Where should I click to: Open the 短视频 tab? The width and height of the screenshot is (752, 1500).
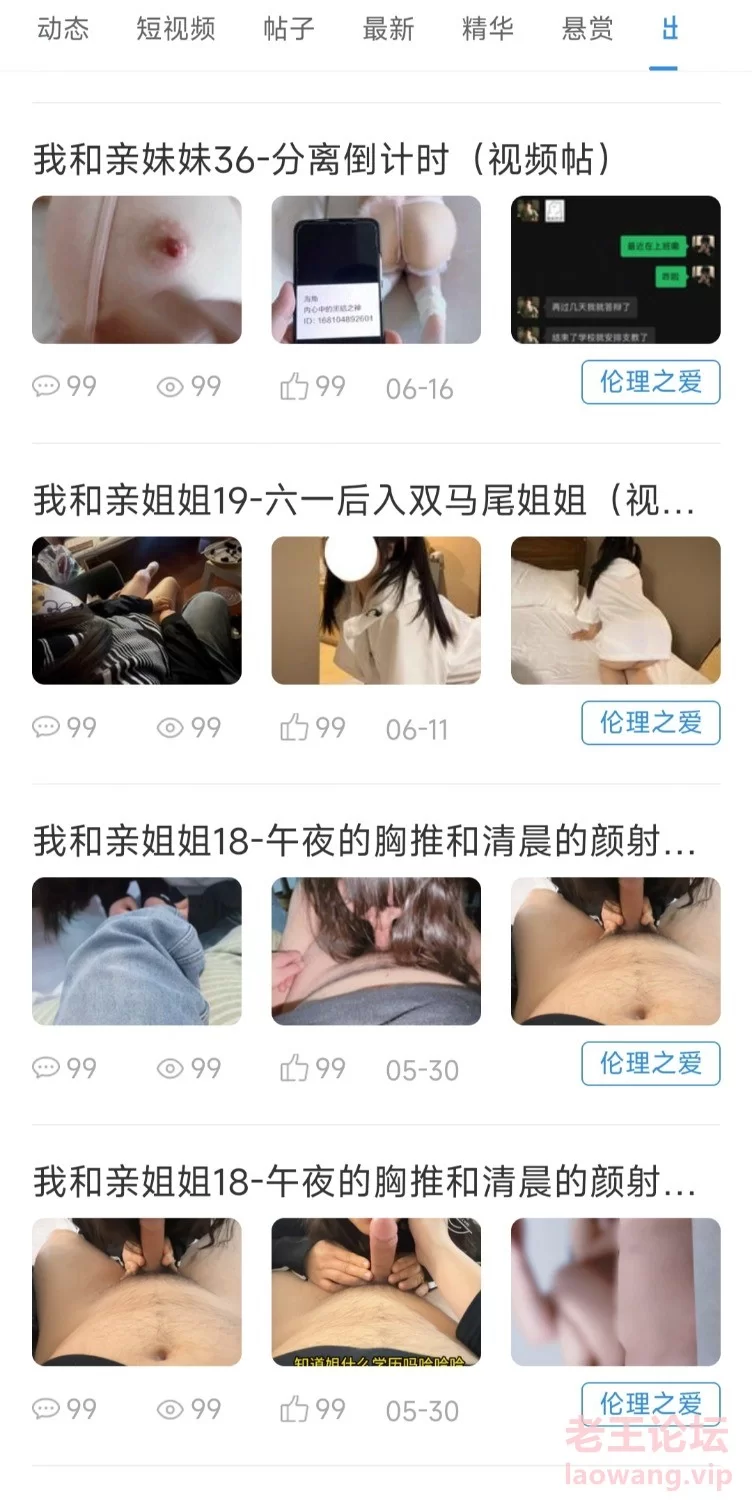point(175,30)
